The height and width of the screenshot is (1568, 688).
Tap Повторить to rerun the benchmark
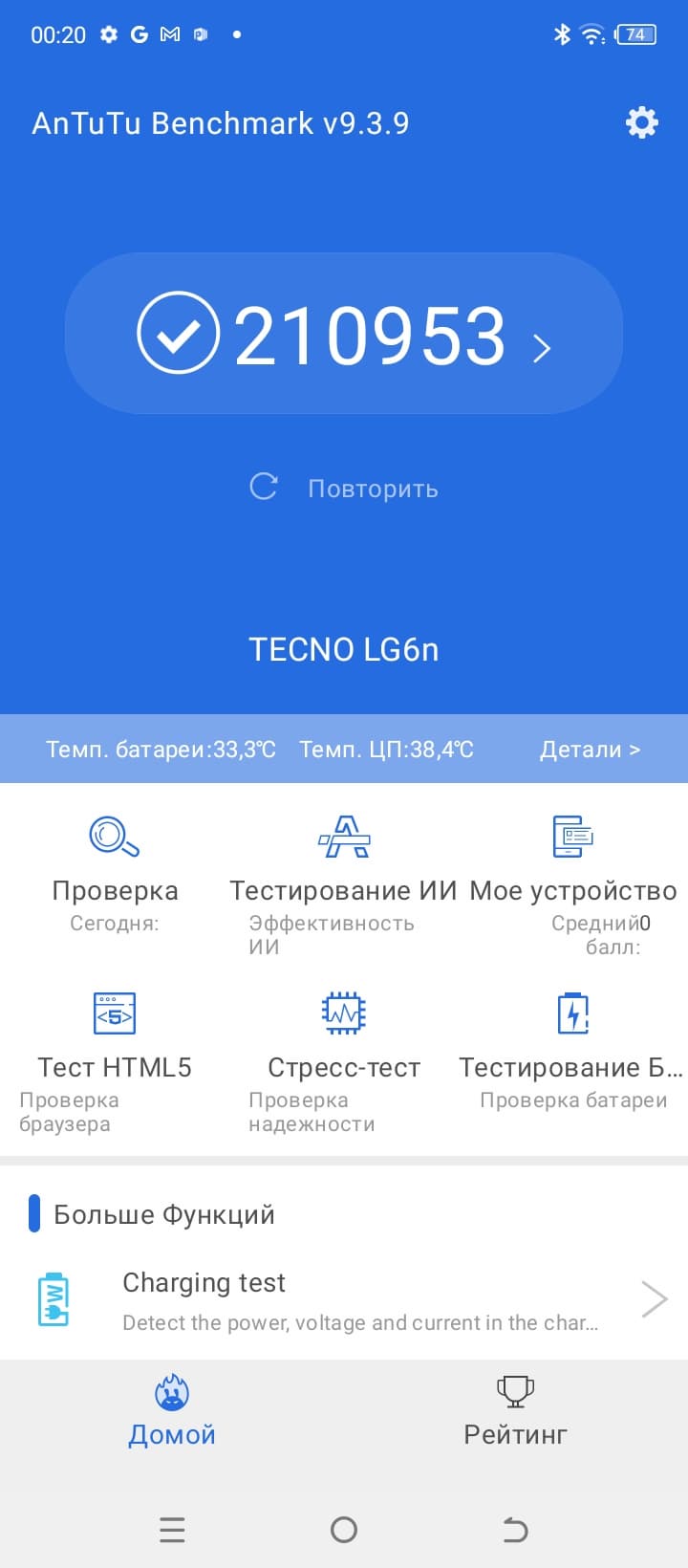click(344, 488)
